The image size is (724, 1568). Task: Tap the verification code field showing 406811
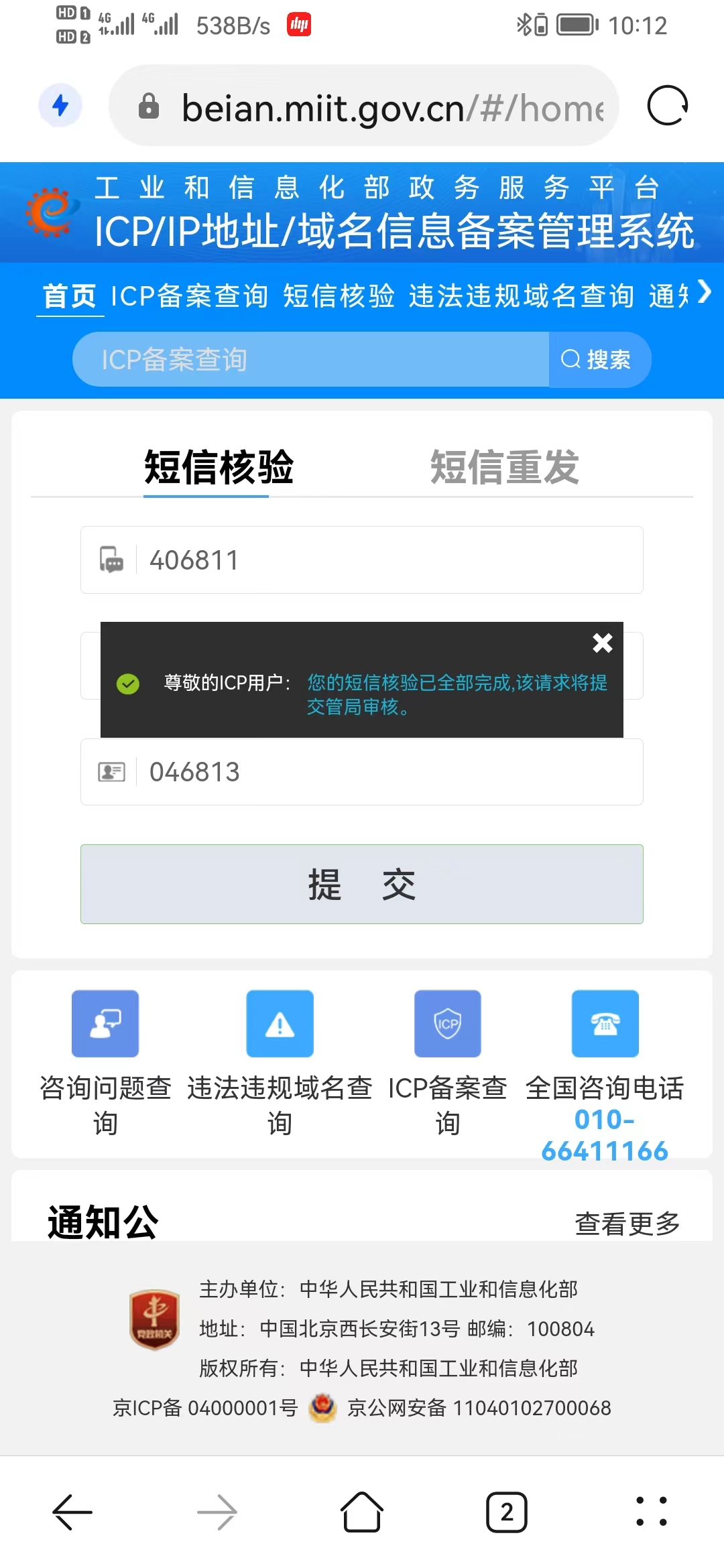pyautogui.click(x=361, y=560)
